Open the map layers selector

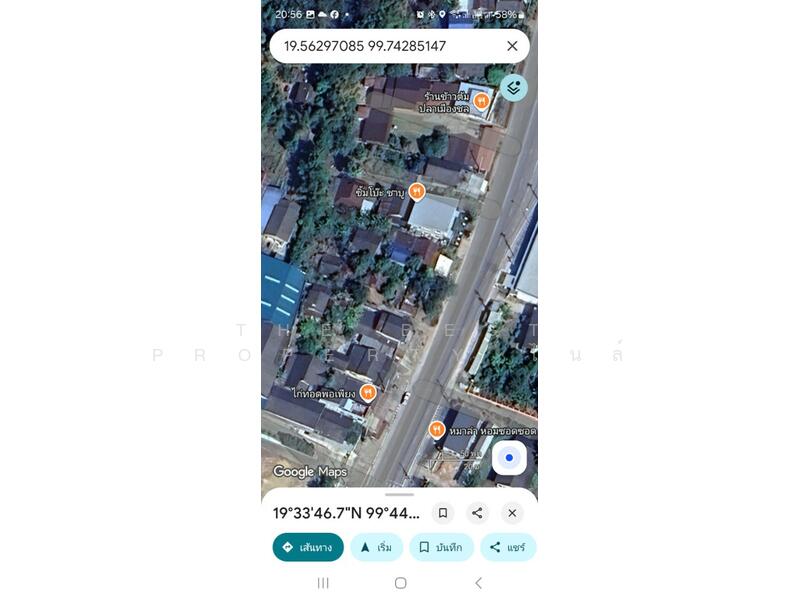(x=513, y=88)
